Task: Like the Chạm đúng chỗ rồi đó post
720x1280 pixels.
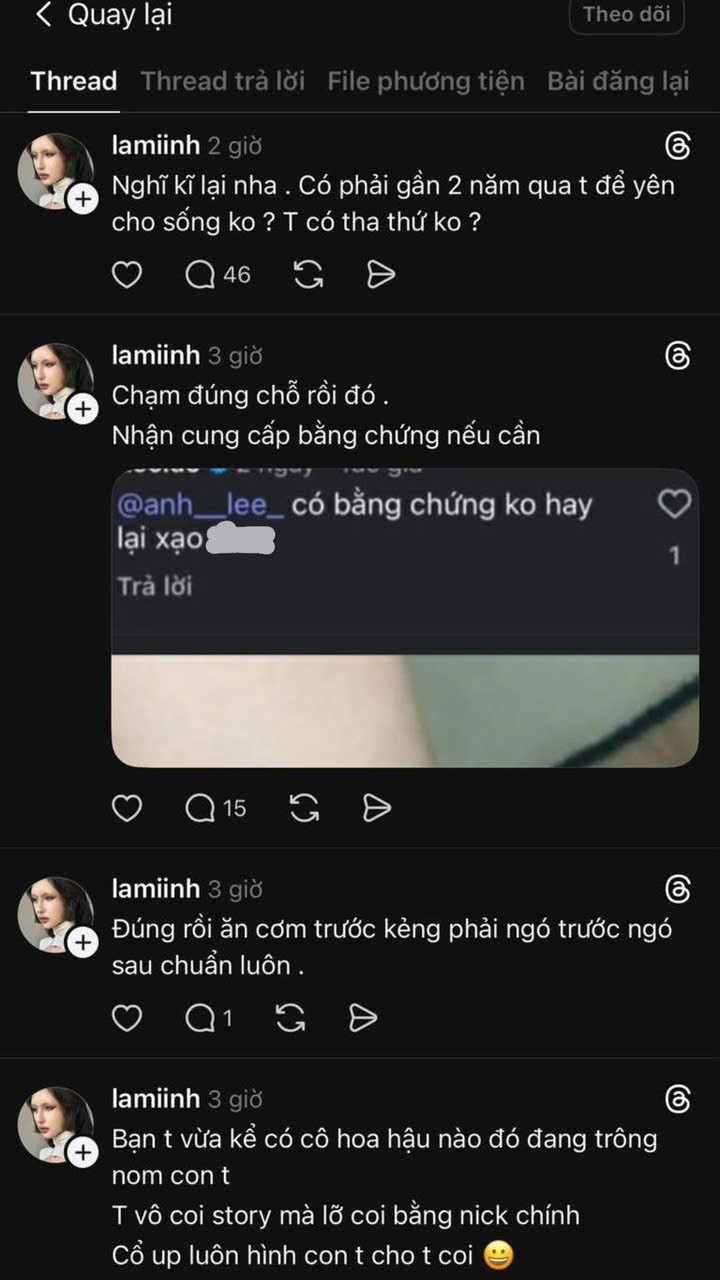Action: tap(126, 808)
